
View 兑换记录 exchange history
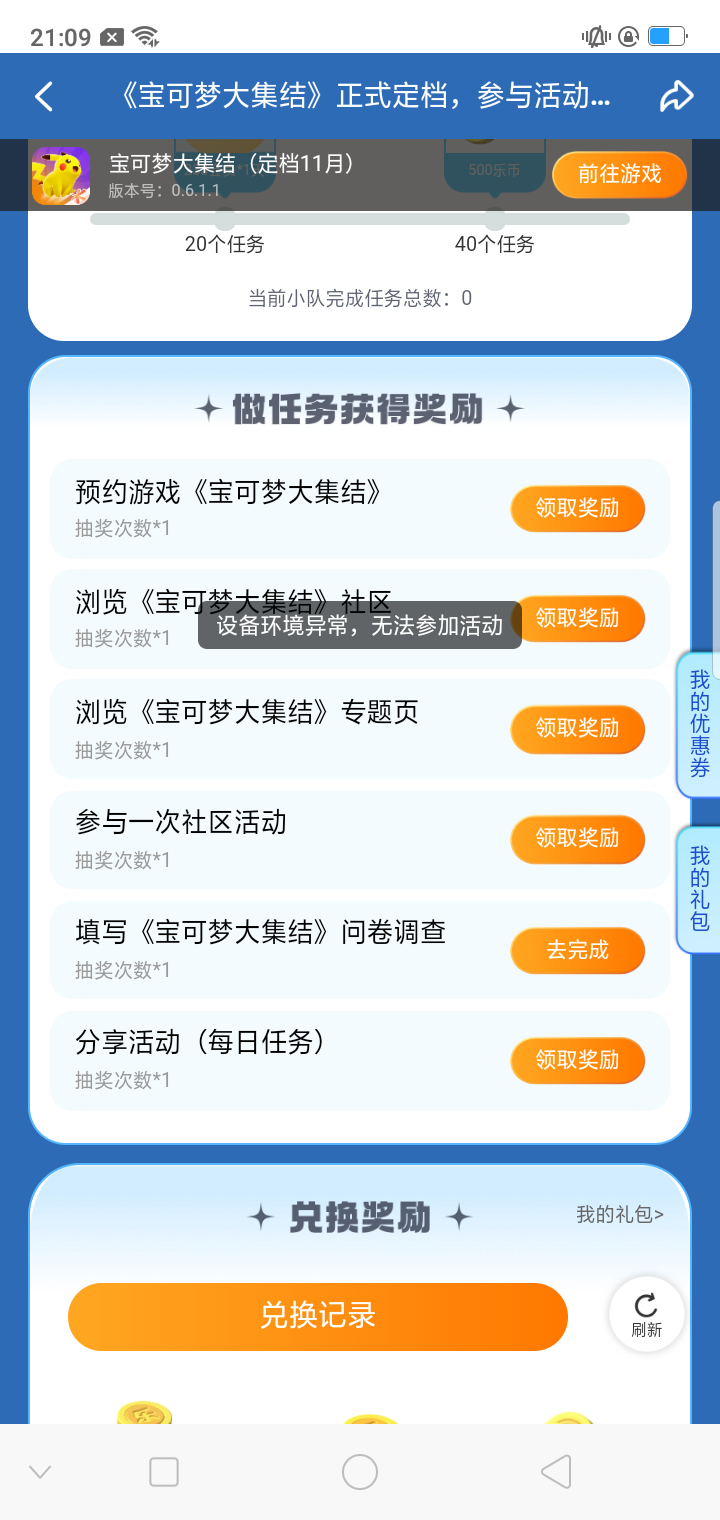pos(318,1316)
